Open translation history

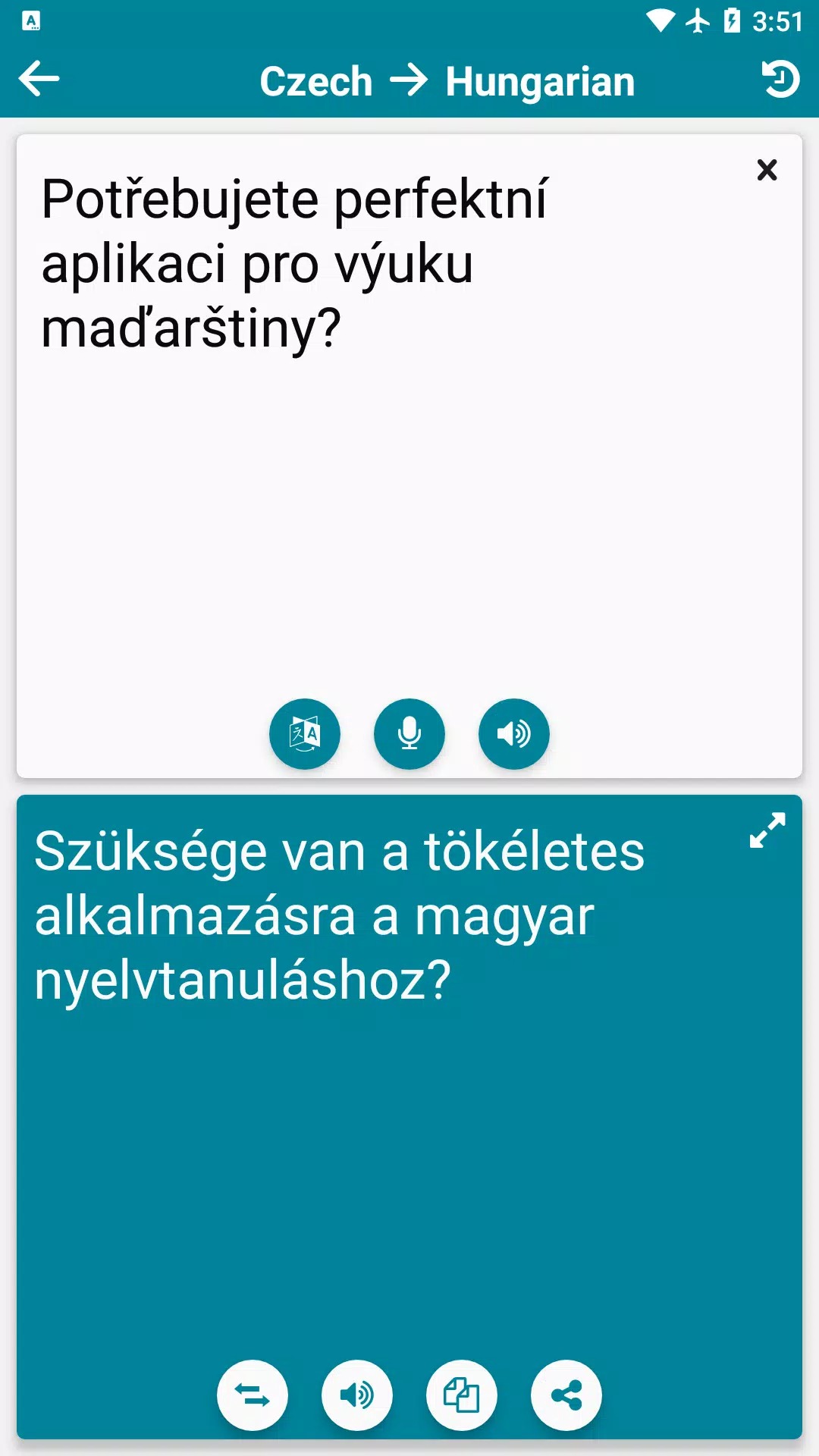(x=780, y=79)
